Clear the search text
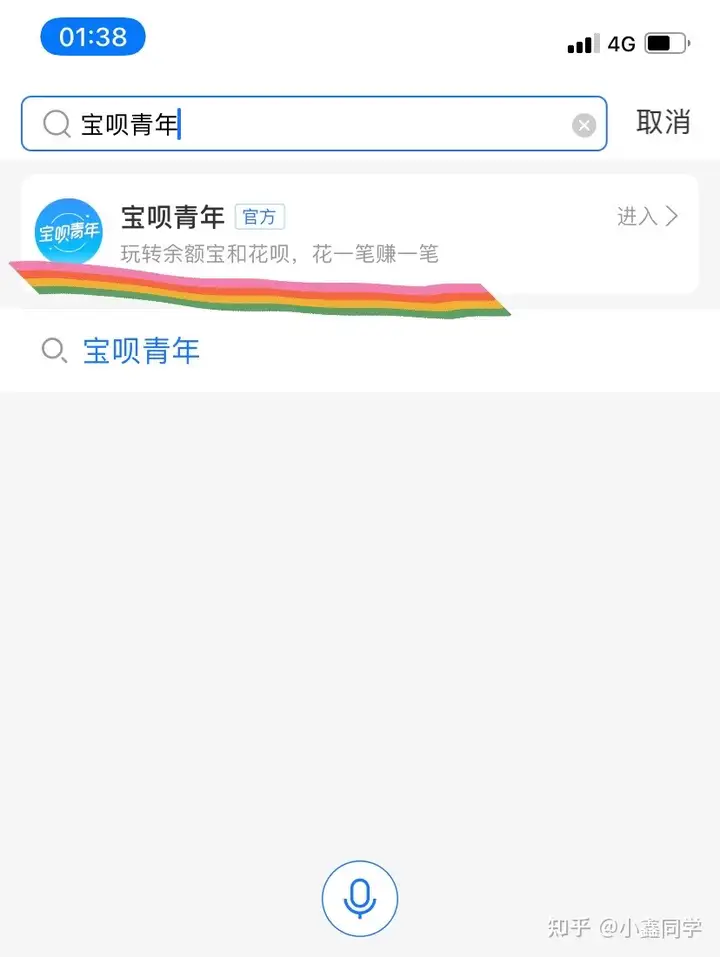The width and height of the screenshot is (720, 957). [584, 125]
